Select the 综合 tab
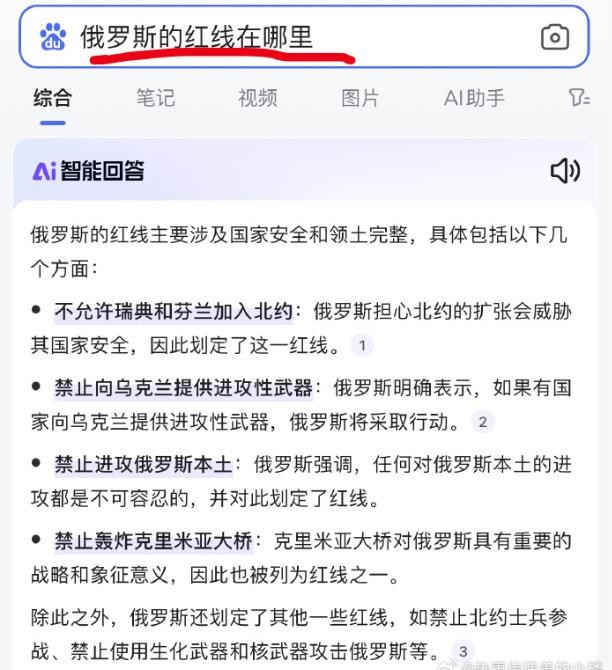The height and width of the screenshot is (670, 612). tap(53, 98)
